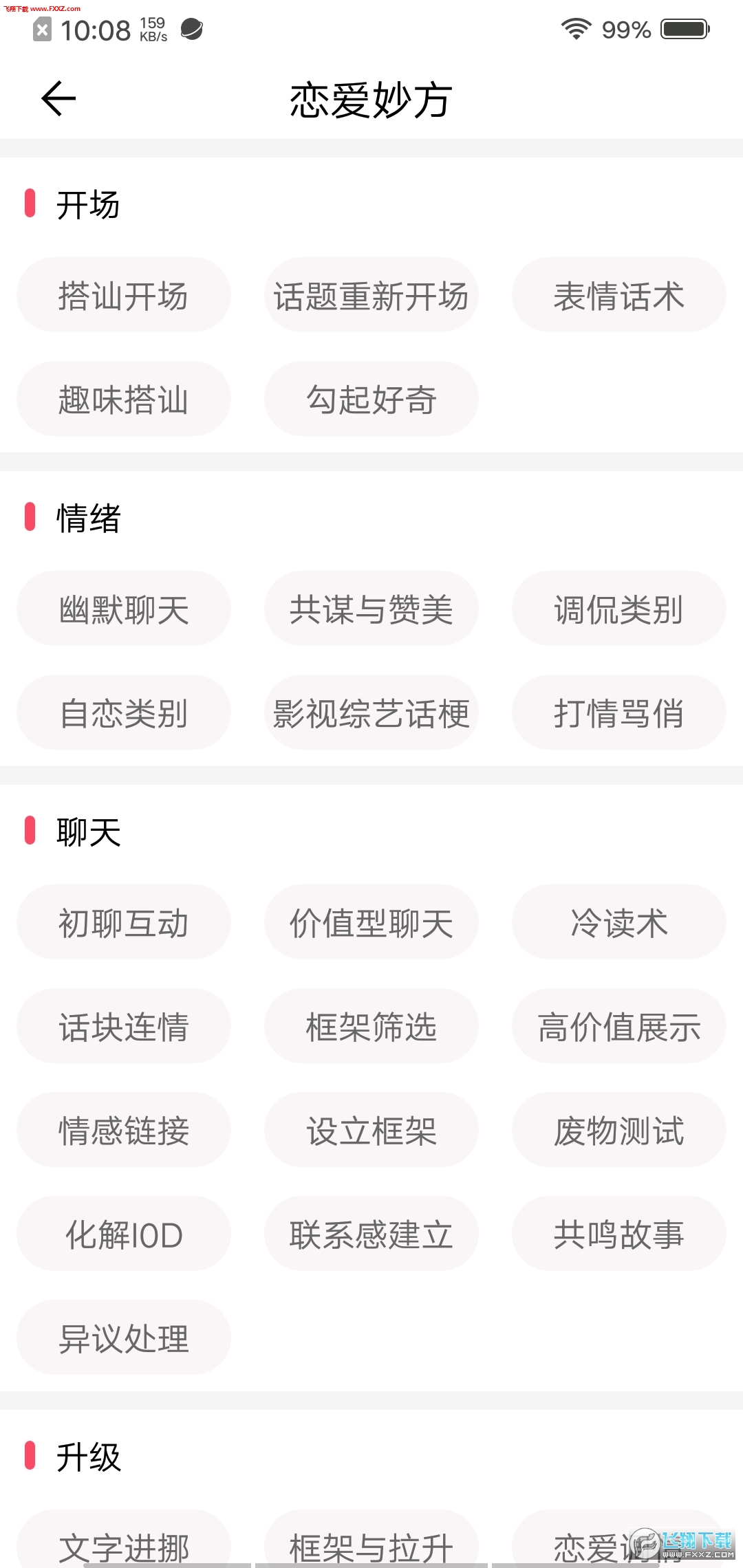This screenshot has width=743, height=1568.
Task: Open 化解IOD chip
Action: click(x=124, y=1234)
